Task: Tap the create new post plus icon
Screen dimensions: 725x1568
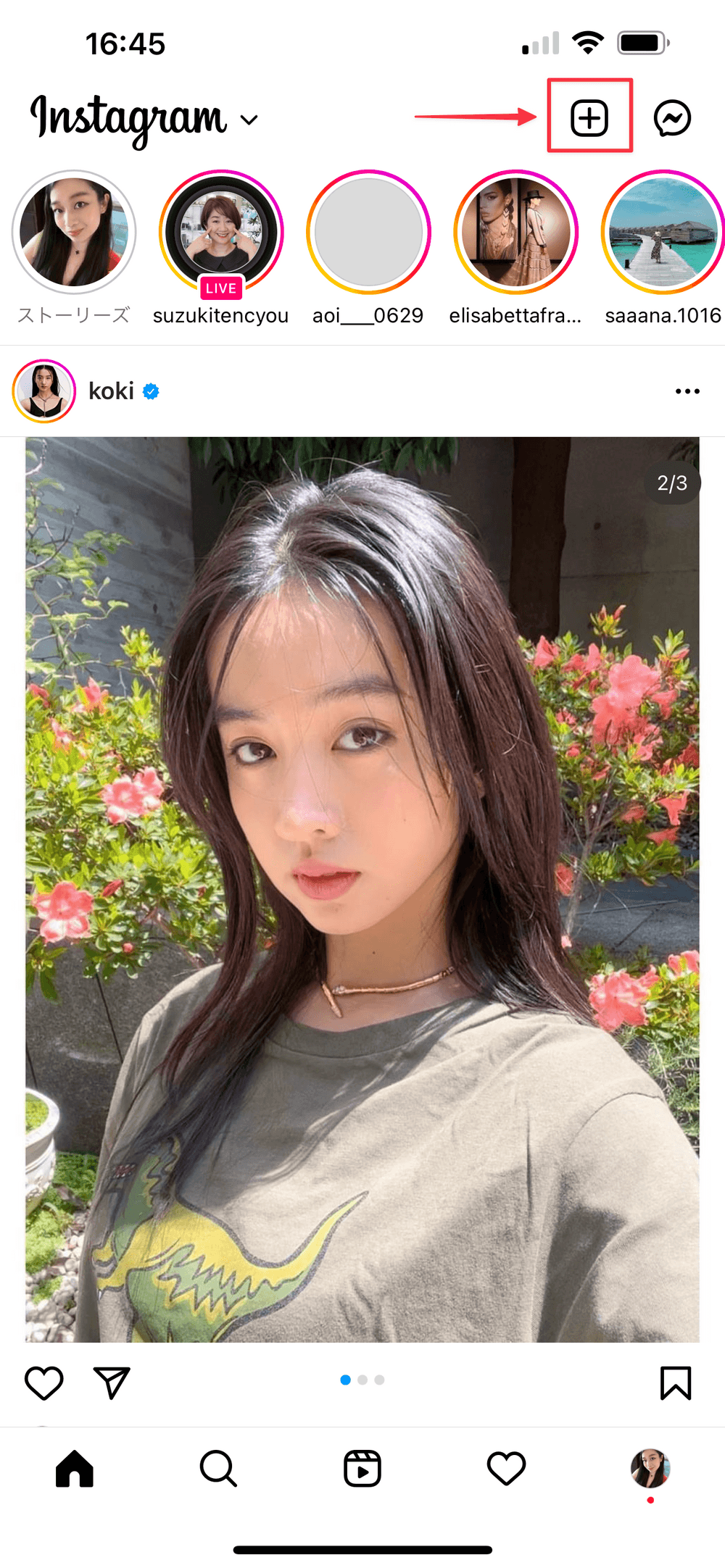Action: [589, 118]
